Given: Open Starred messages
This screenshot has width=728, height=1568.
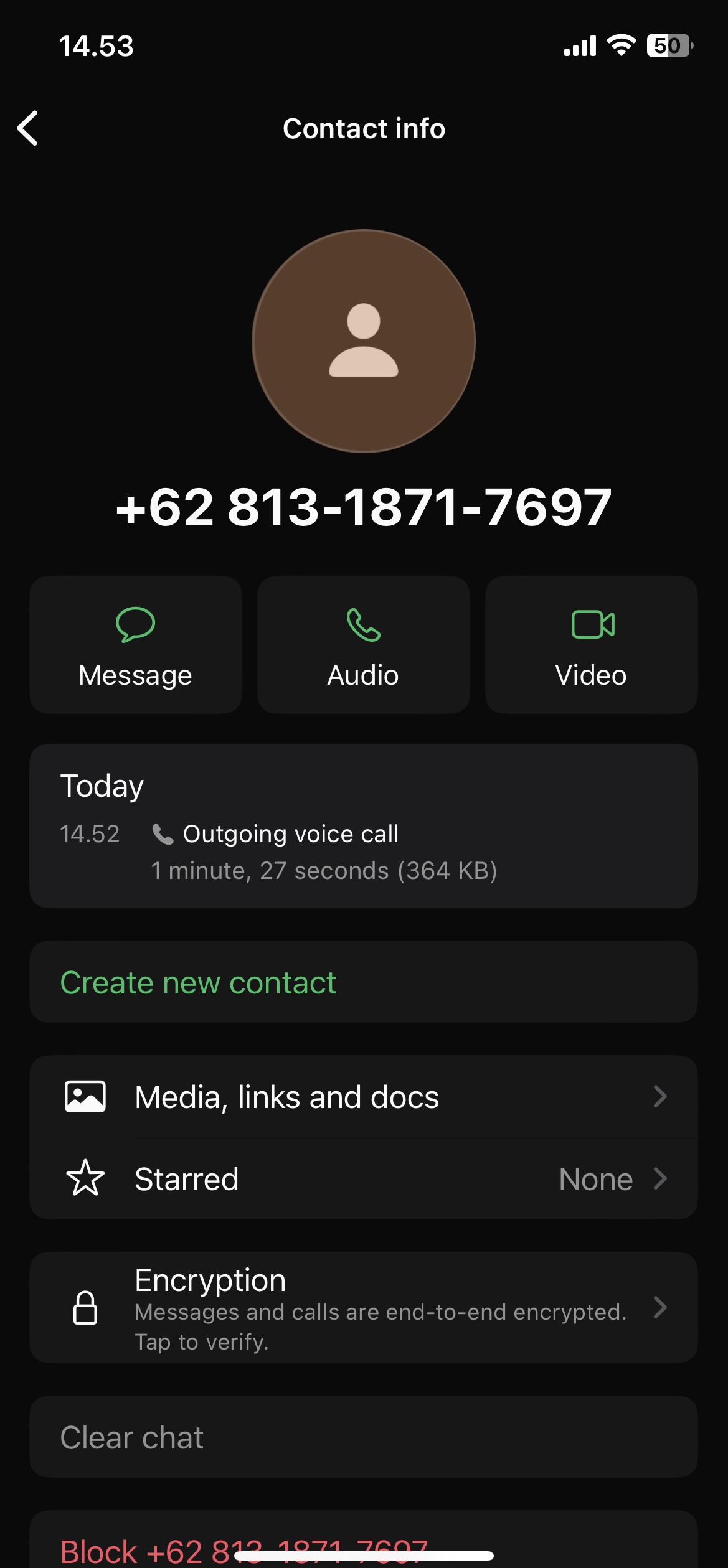Looking at the screenshot, I should [x=364, y=1179].
